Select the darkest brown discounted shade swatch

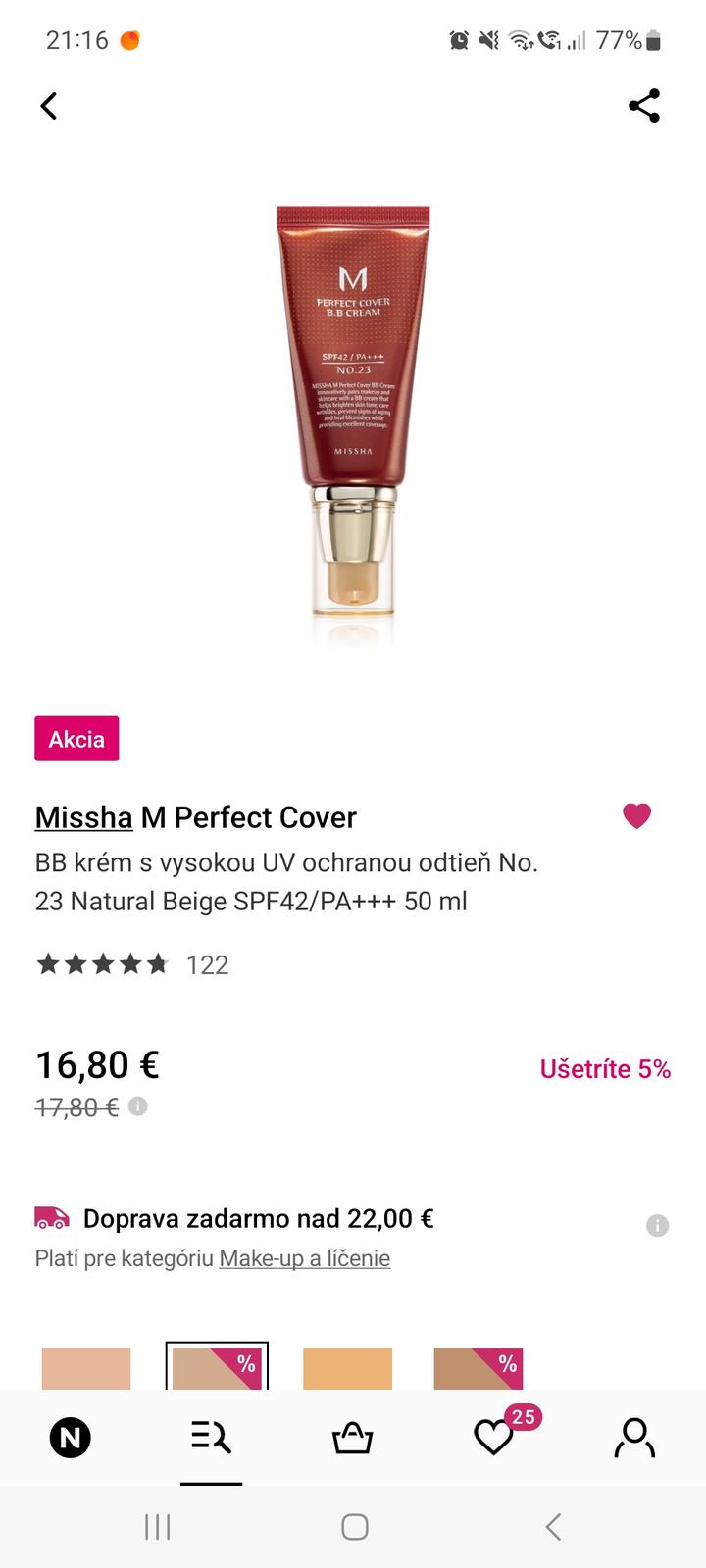tap(478, 1368)
